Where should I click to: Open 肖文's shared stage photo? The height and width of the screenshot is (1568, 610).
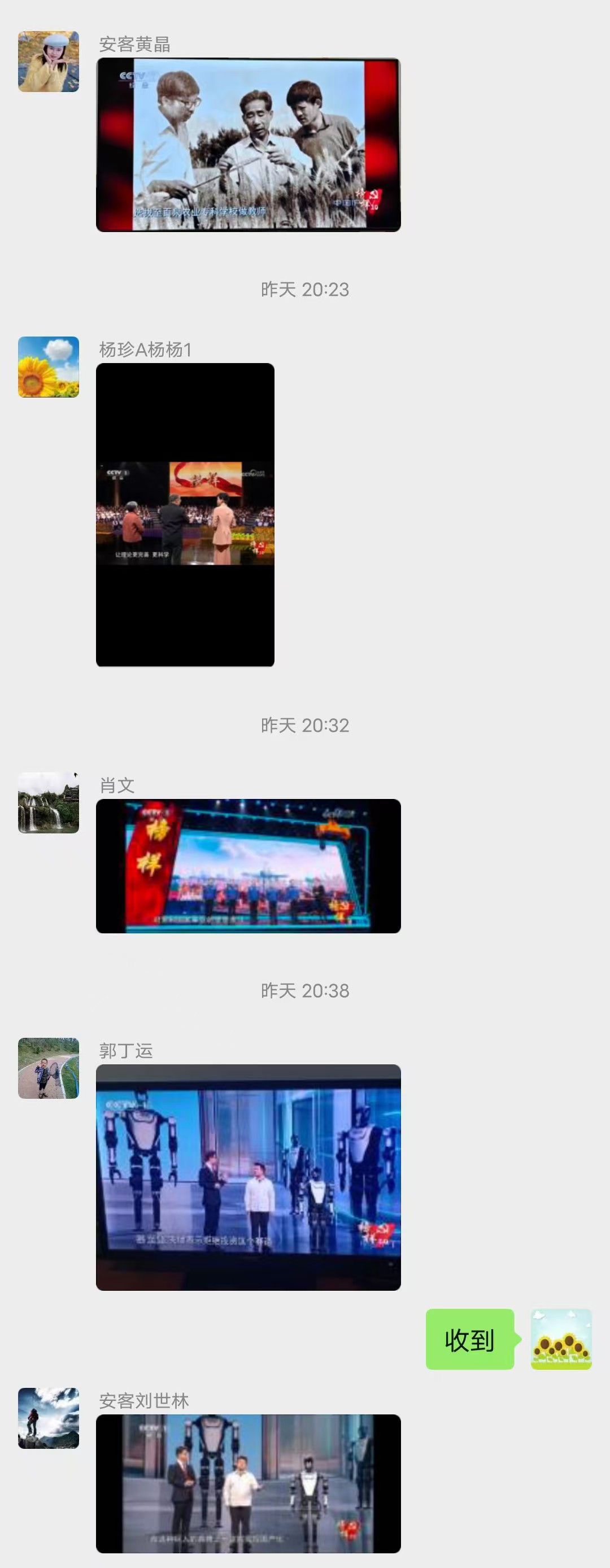point(249,866)
